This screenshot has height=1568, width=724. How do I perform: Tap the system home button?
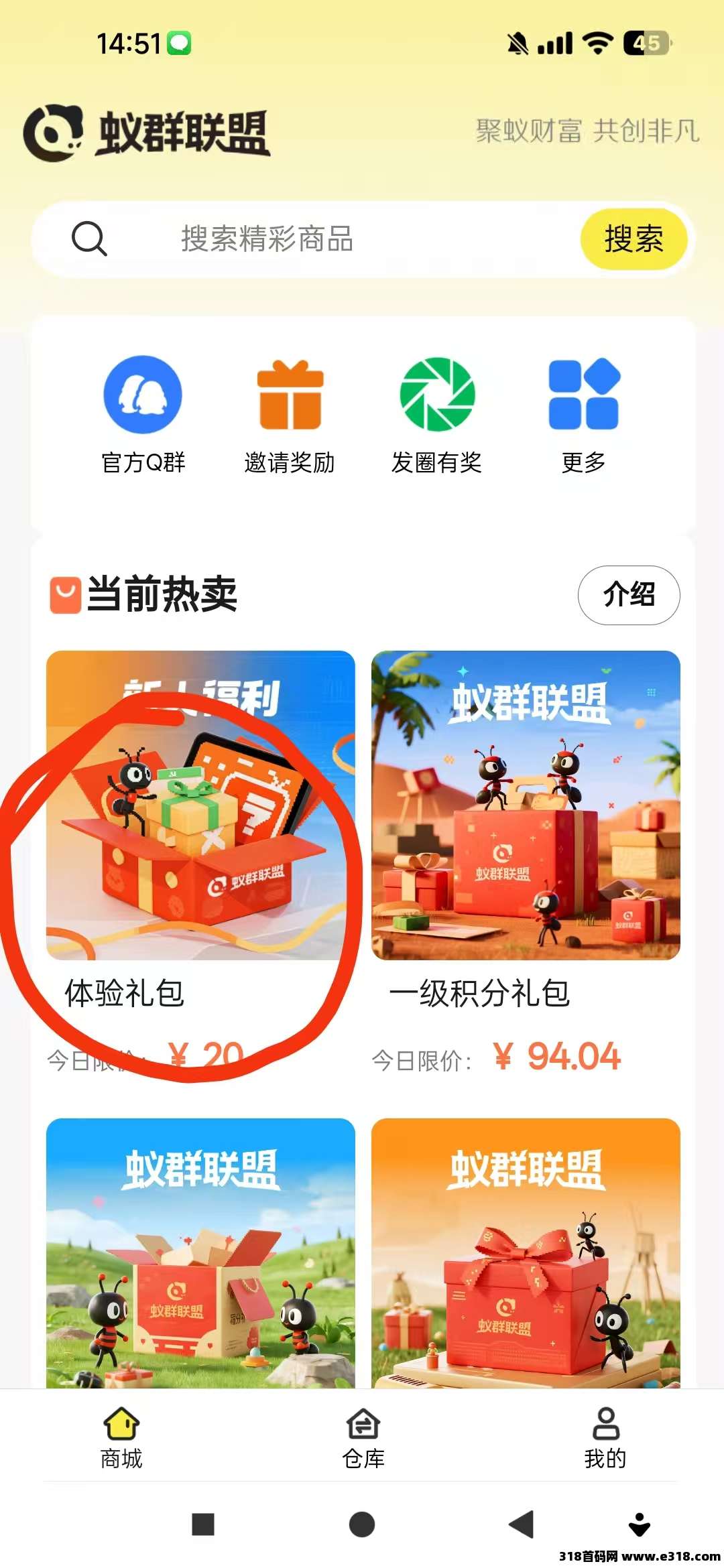pos(362,1524)
